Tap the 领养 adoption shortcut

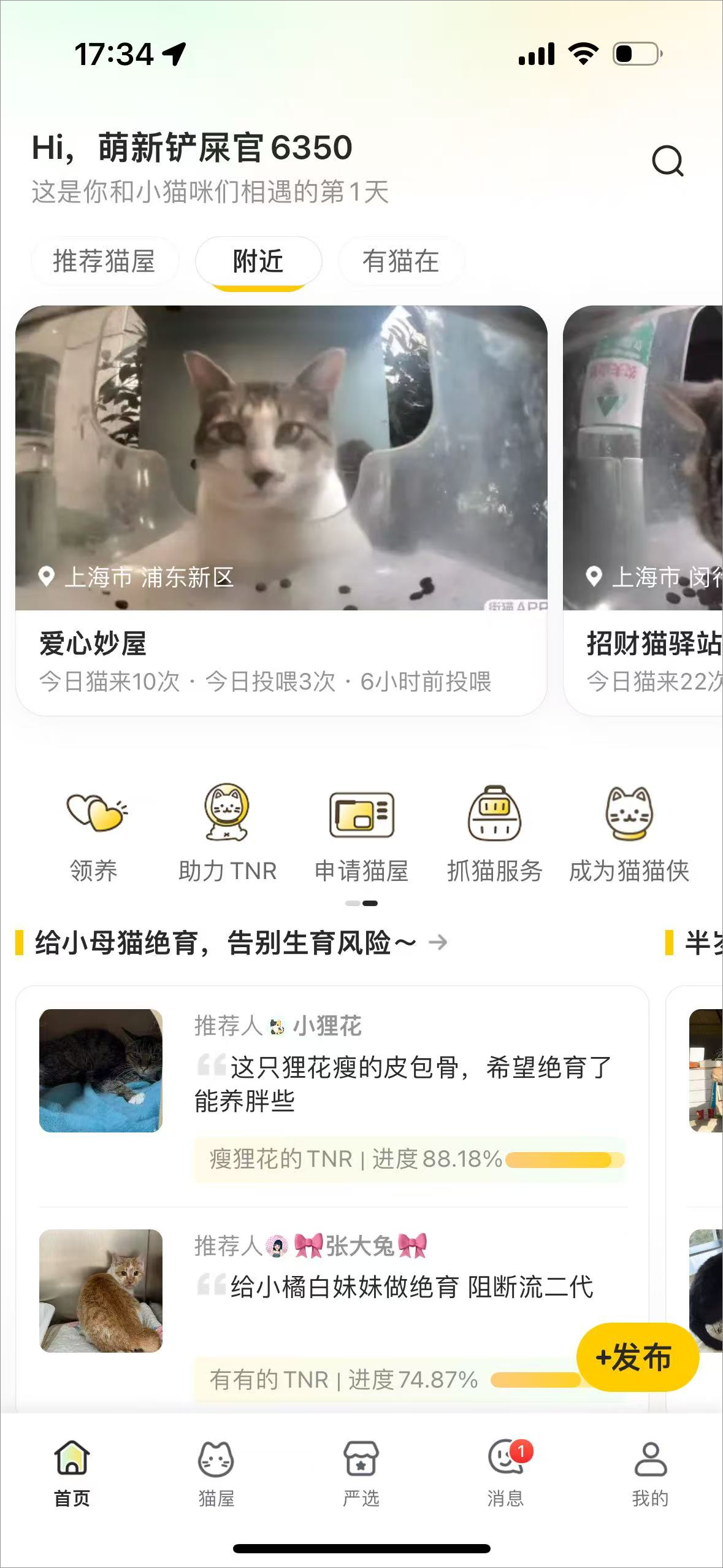(x=94, y=832)
